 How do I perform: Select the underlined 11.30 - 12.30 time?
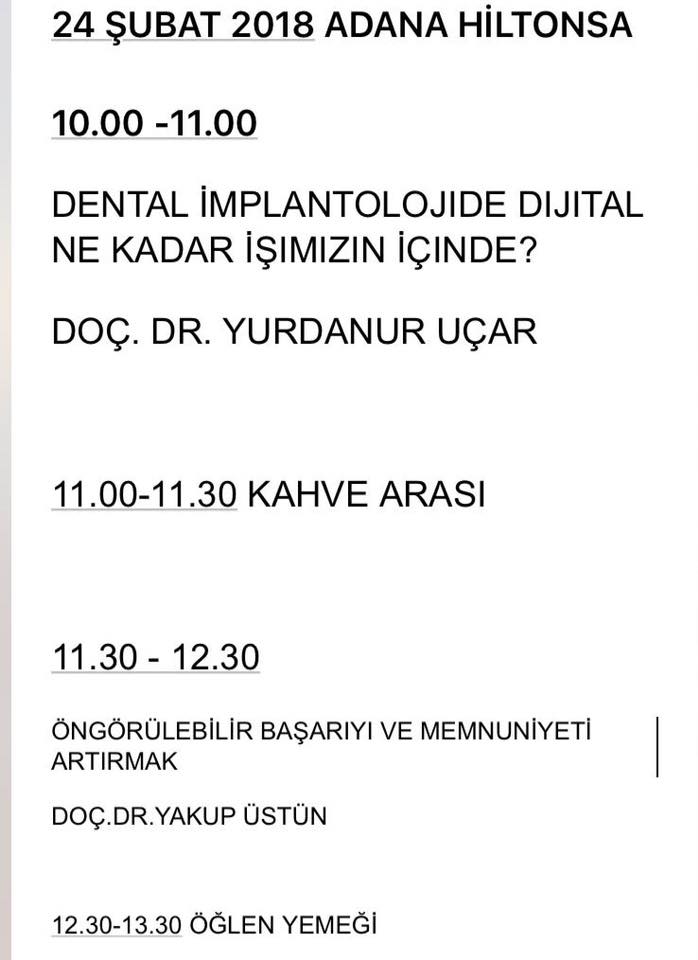tap(156, 658)
